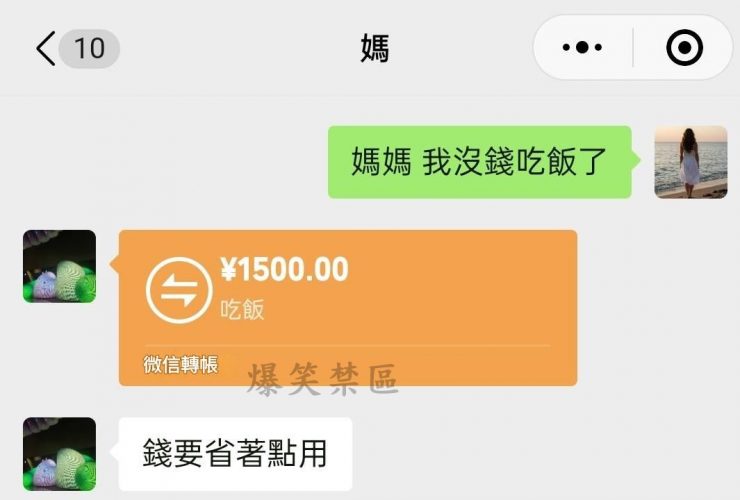Go back to the chat list

pos(47,48)
